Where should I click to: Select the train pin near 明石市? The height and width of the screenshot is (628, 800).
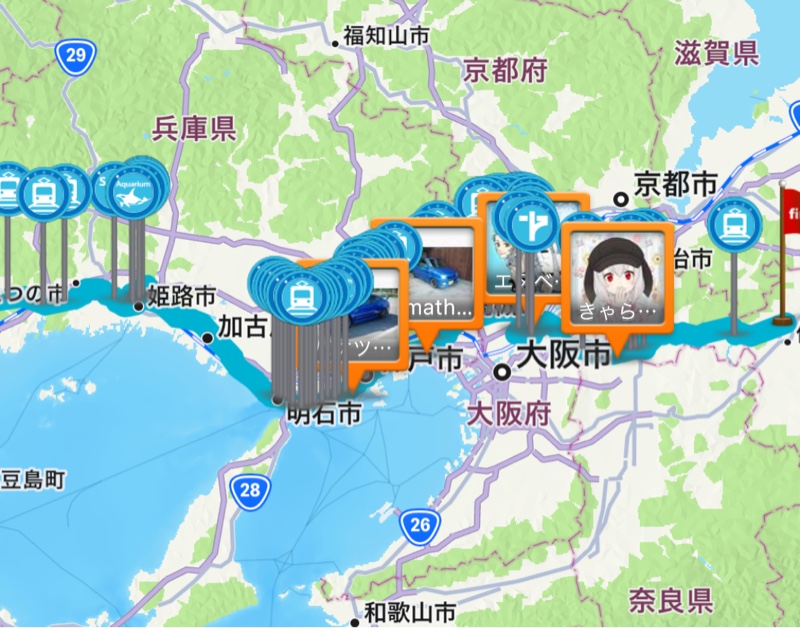(298, 297)
